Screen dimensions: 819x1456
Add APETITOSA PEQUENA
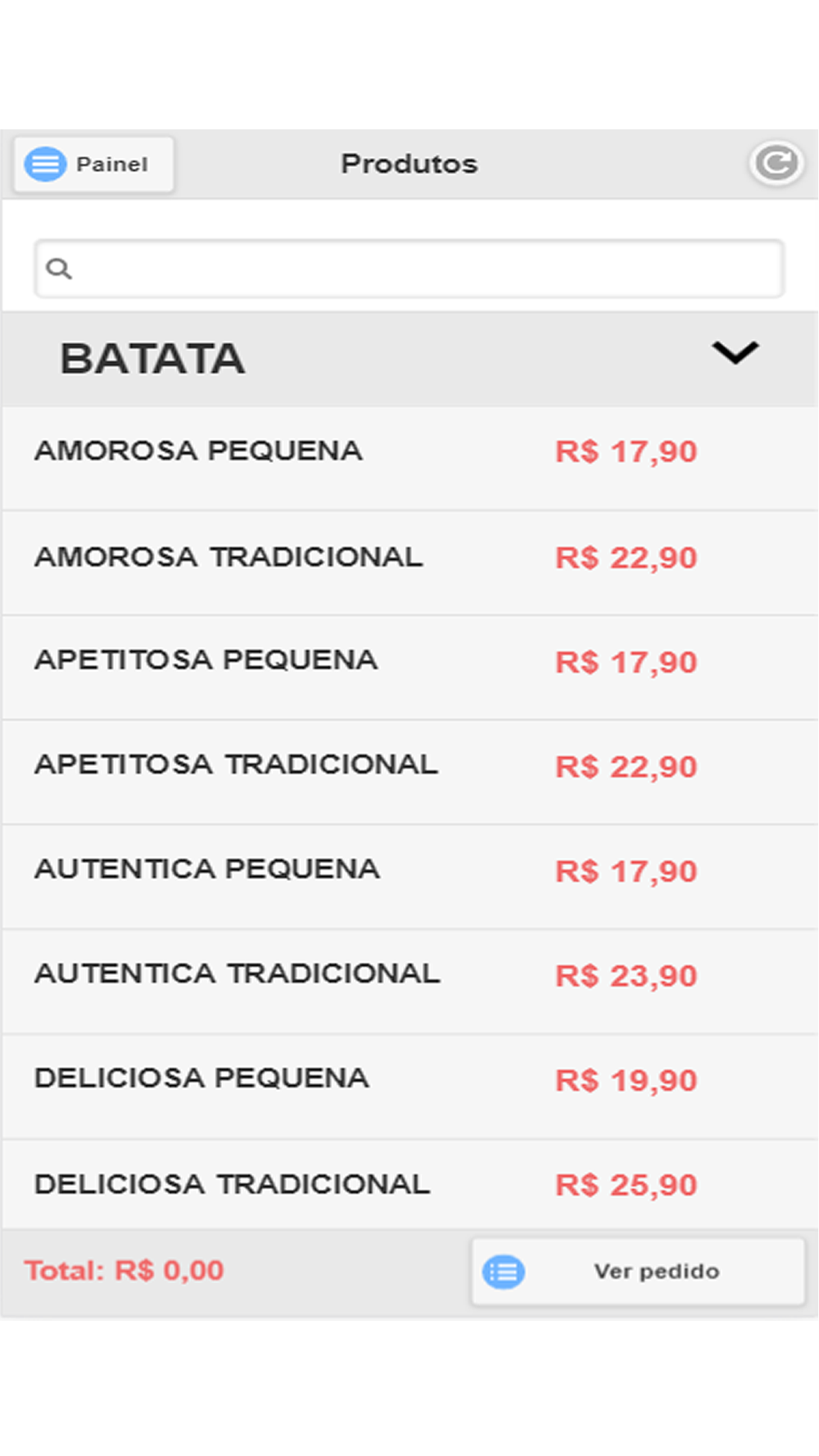tap(409, 668)
